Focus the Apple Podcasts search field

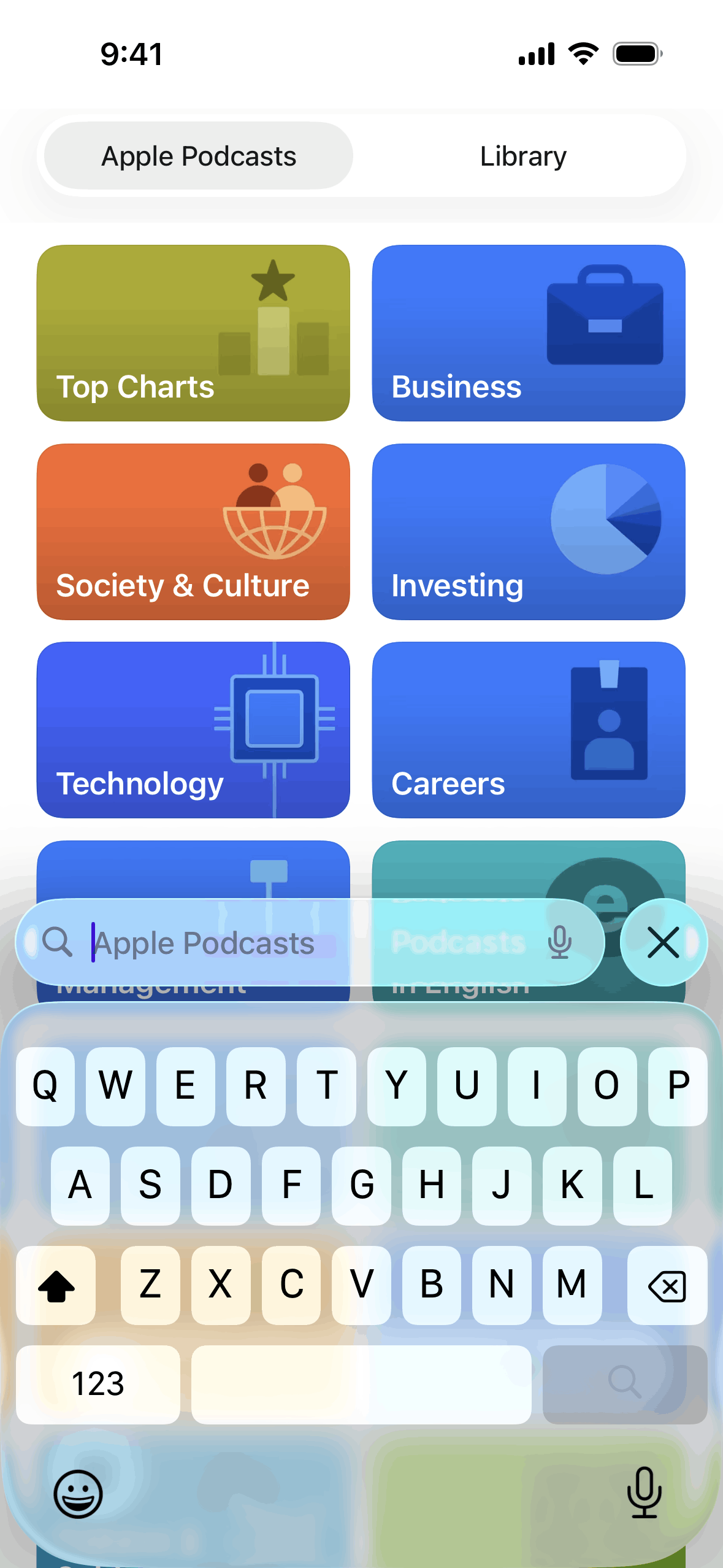pos(276,943)
